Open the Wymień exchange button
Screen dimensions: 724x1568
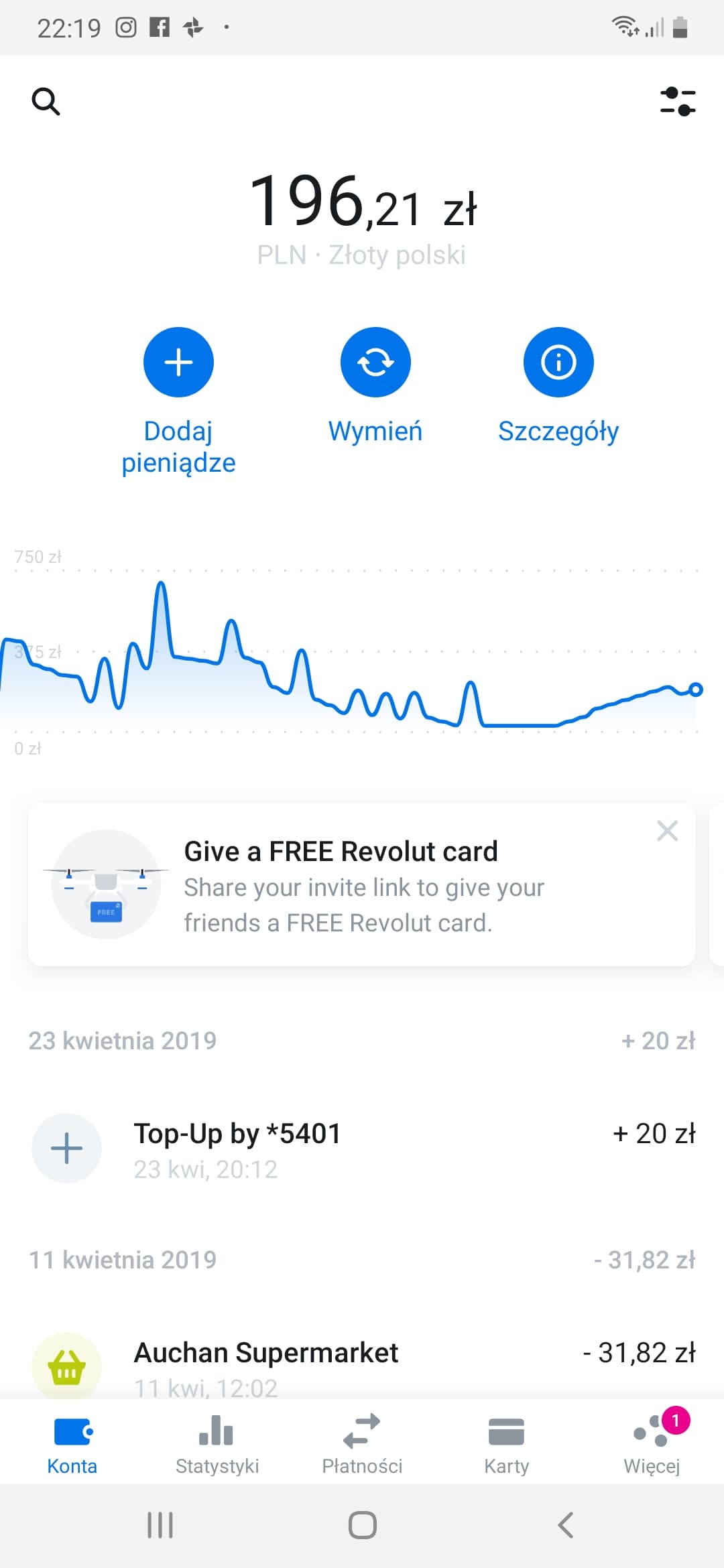pyautogui.click(x=375, y=363)
